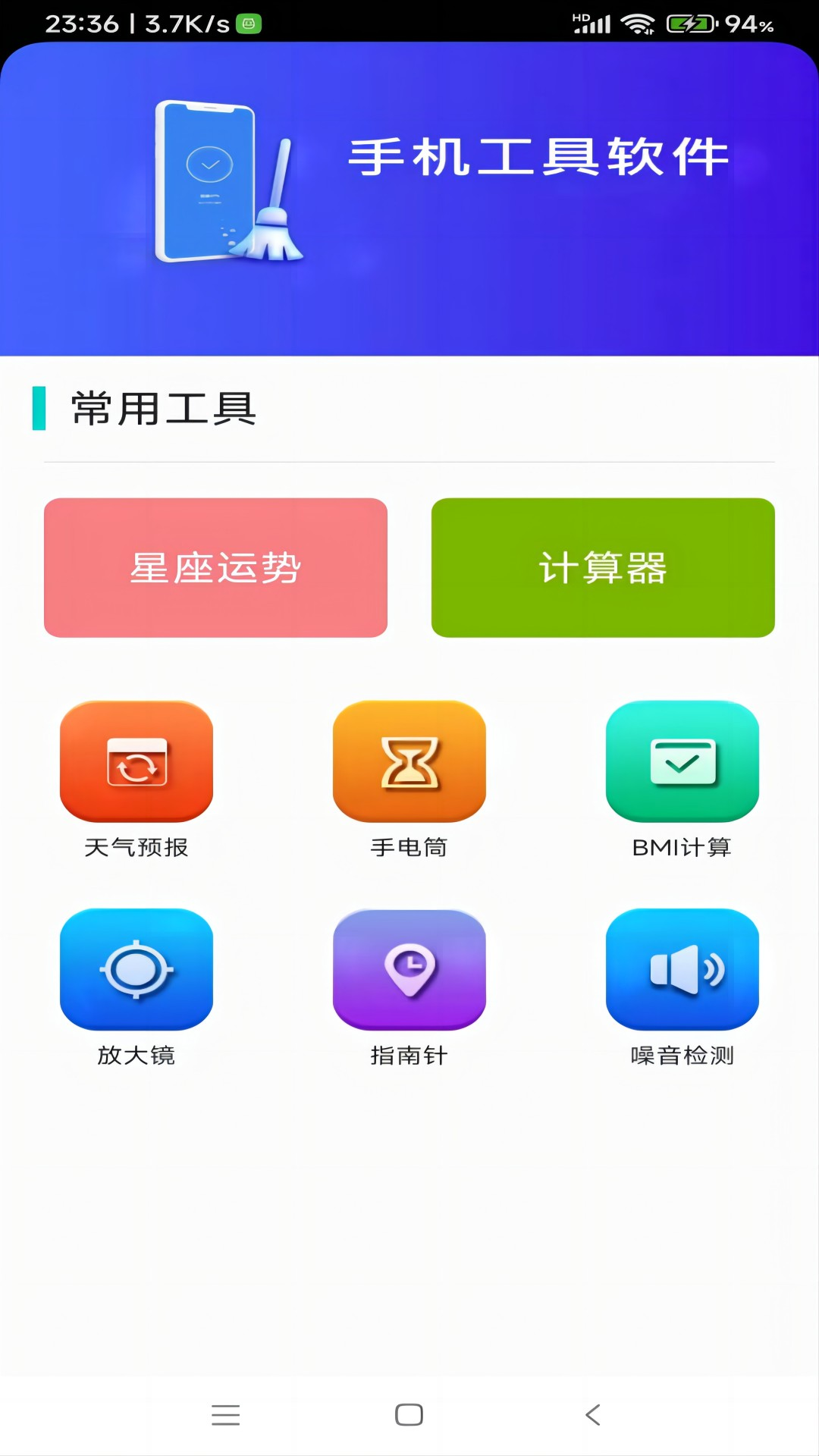Open 天气预报 weather forecast tool
The height and width of the screenshot is (1456, 819).
[136, 762]
